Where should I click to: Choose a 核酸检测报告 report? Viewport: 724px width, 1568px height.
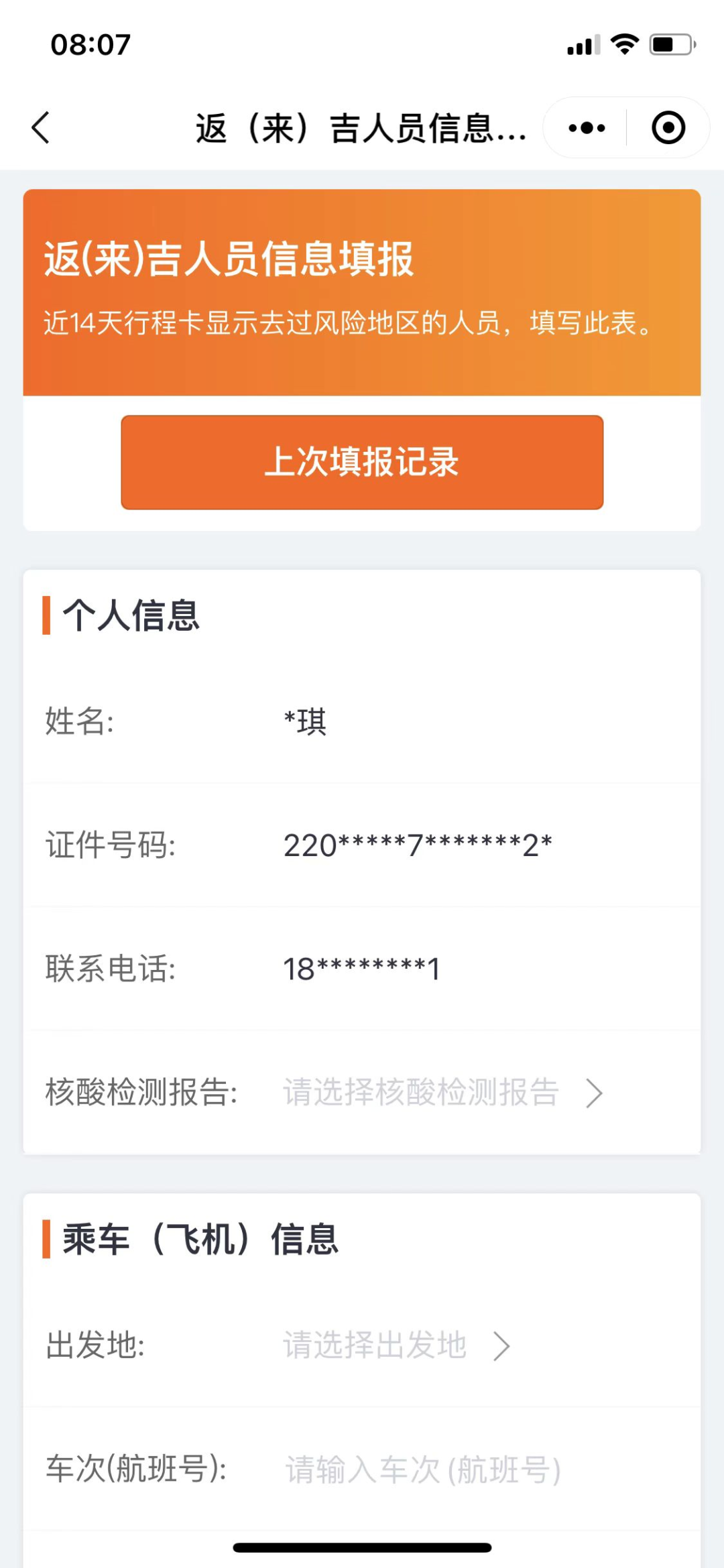click(x=442, y=1092)
